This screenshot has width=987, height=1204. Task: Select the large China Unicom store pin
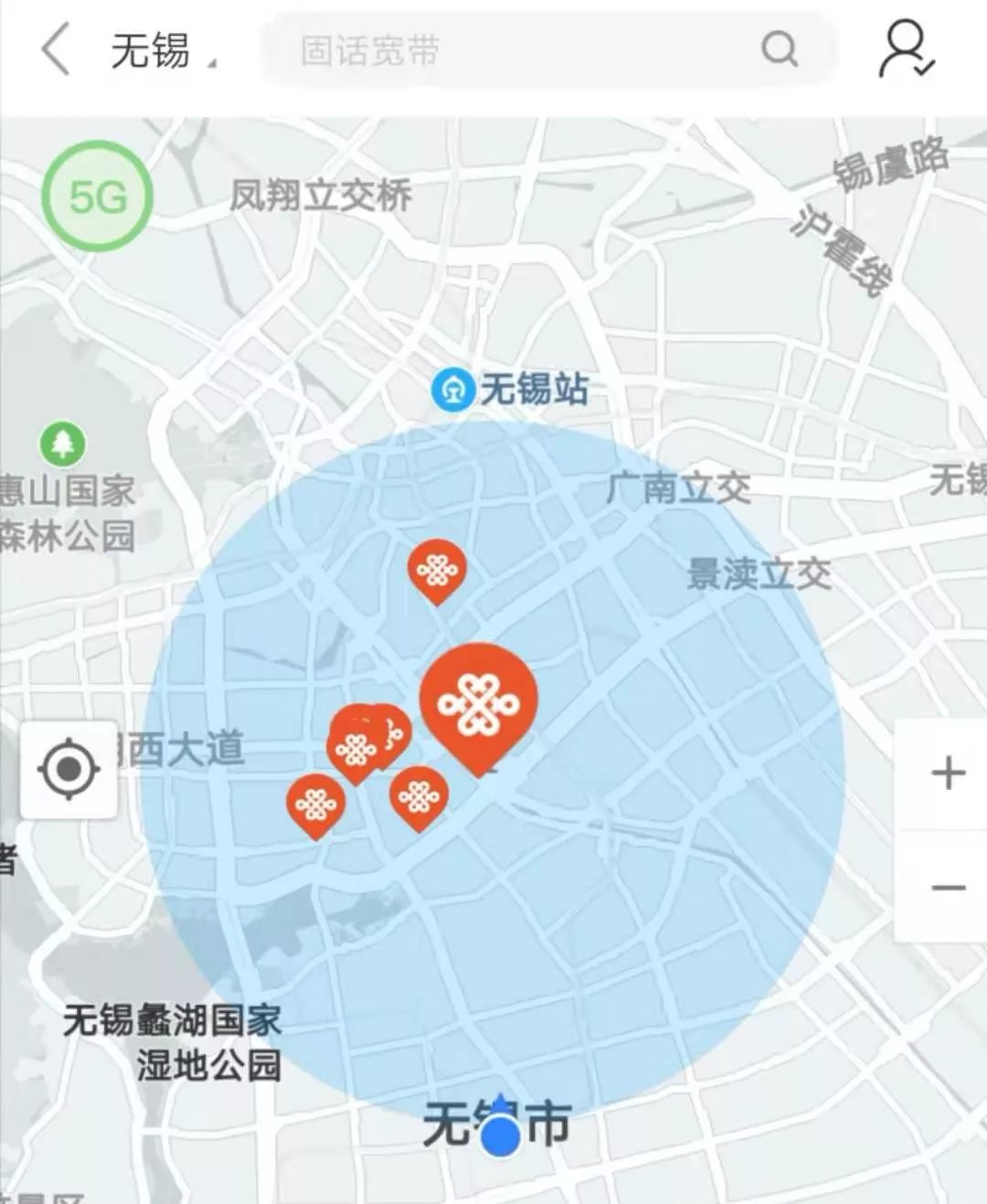click(478, 704)
